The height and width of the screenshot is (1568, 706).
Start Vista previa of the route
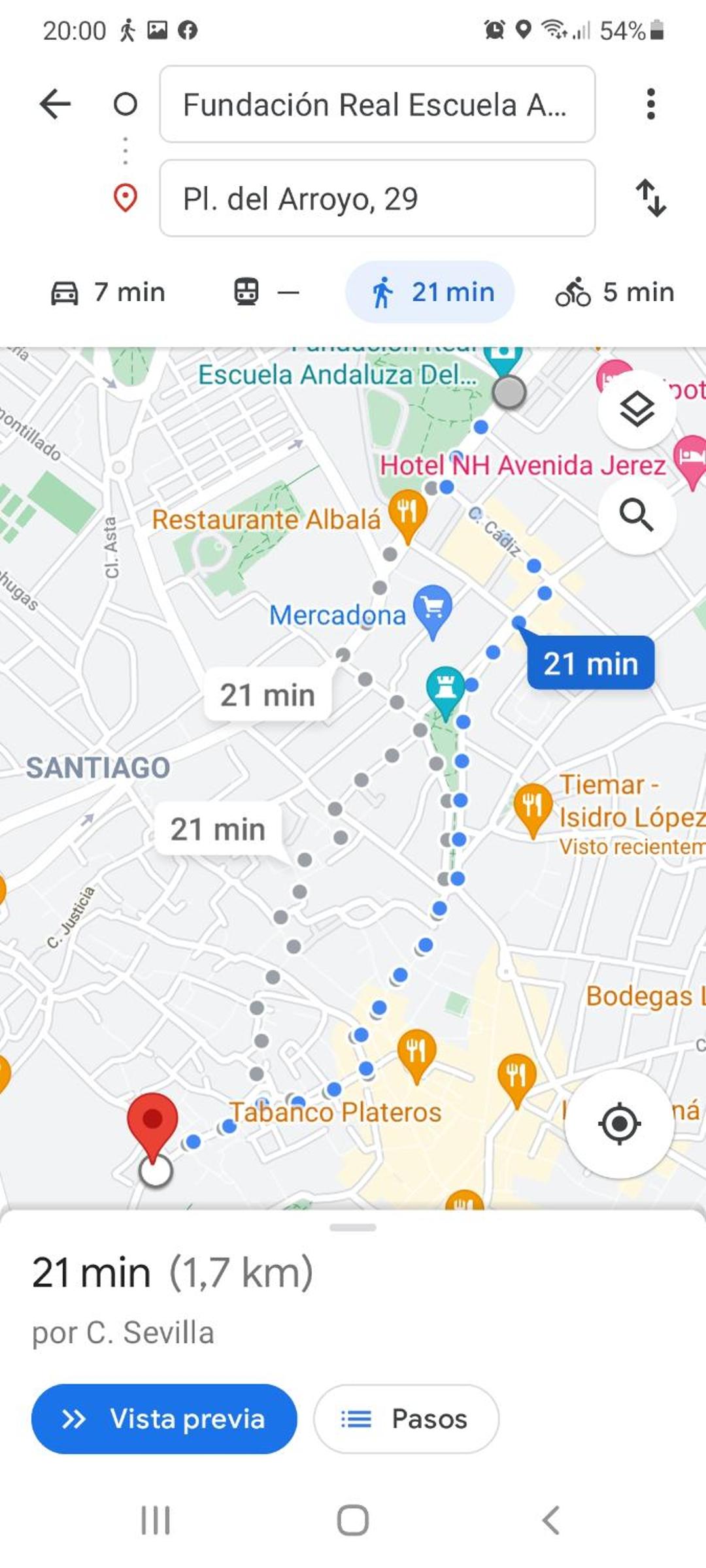pos(164,1418)
